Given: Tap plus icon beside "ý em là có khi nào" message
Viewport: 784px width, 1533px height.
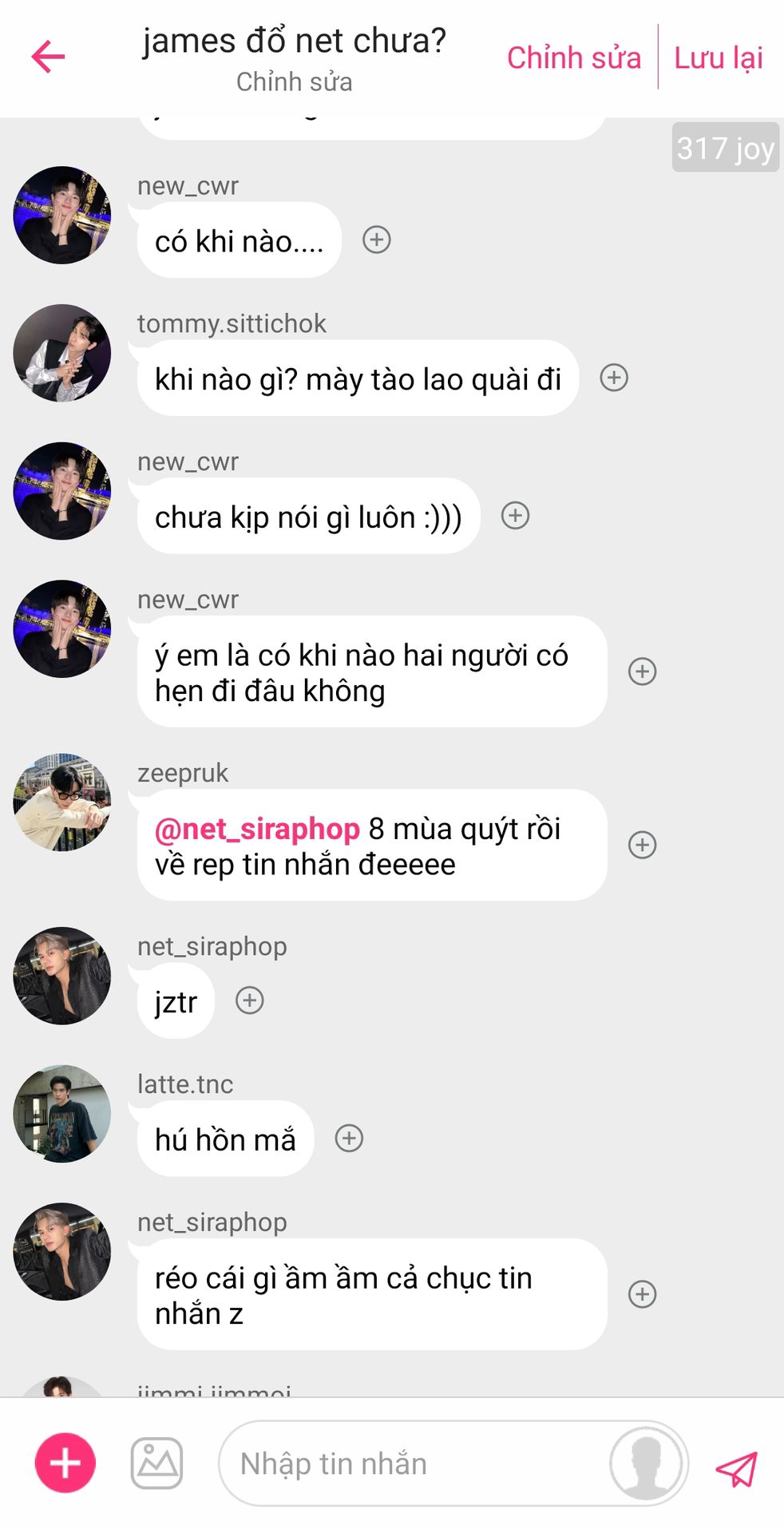Looking at the screenshot, I should click(643, 671).
